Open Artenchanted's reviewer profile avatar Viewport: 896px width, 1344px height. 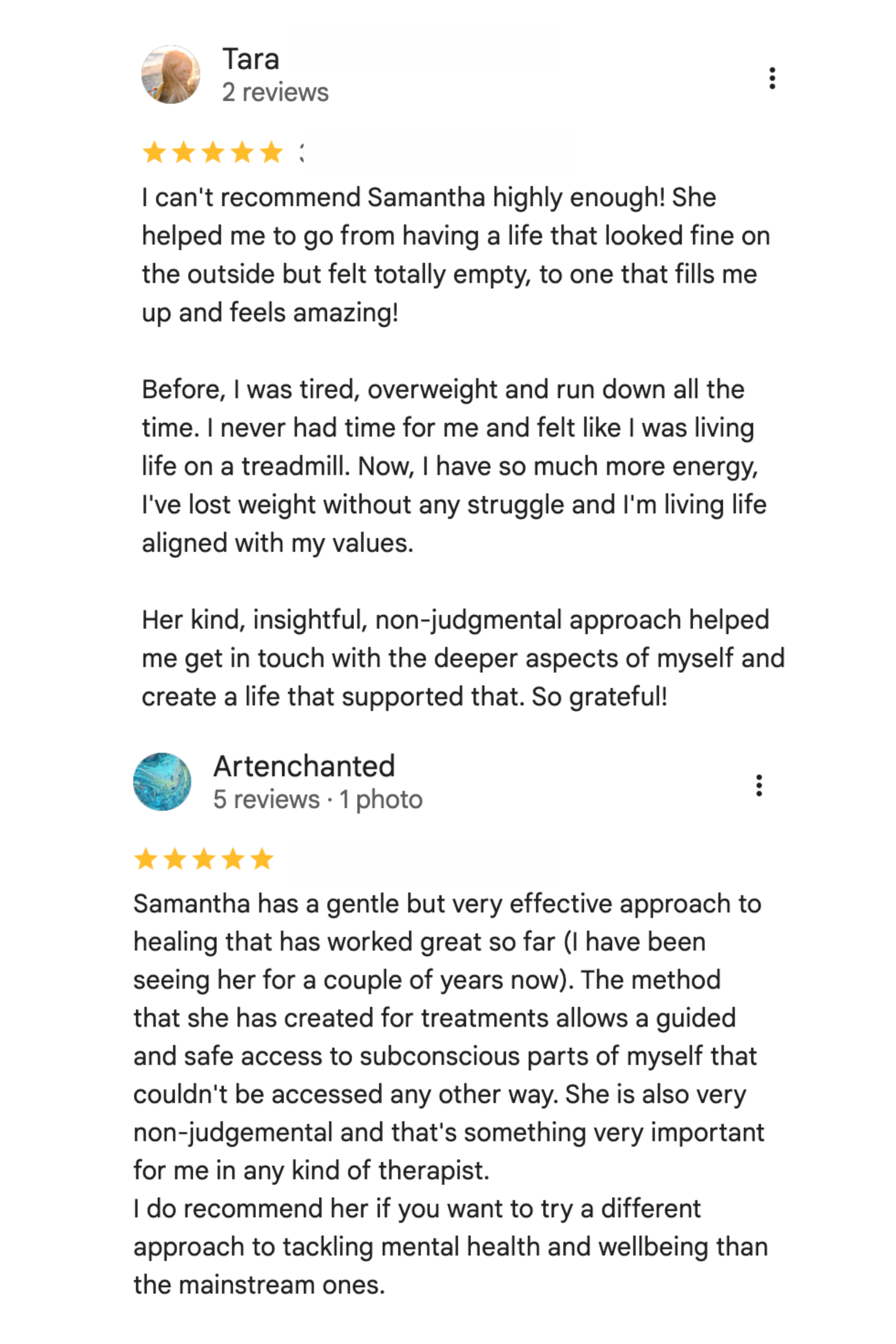pyautogui.click(x=162, y=782)
